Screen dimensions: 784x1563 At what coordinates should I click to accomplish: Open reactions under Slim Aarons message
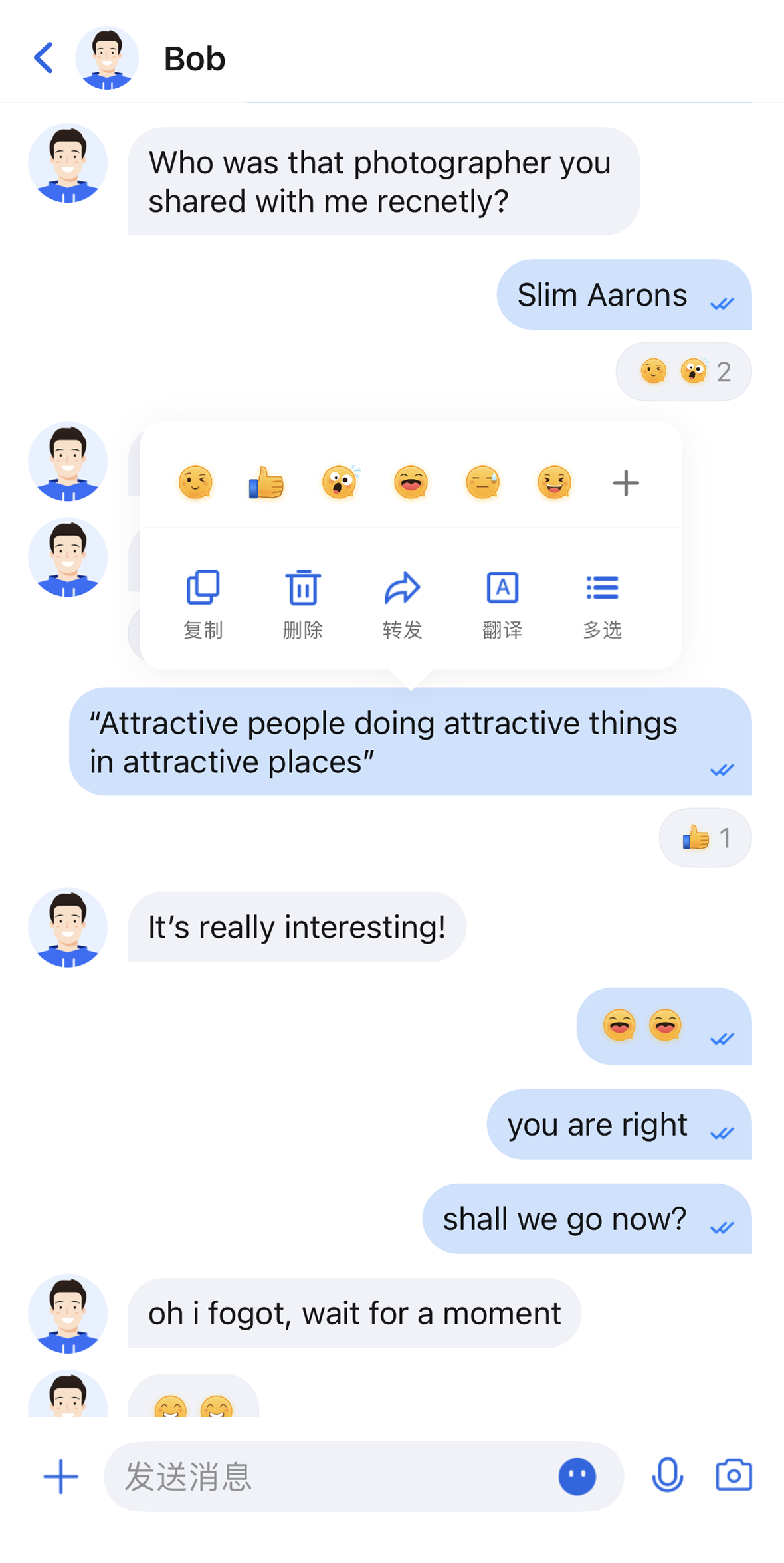[684, 371]
